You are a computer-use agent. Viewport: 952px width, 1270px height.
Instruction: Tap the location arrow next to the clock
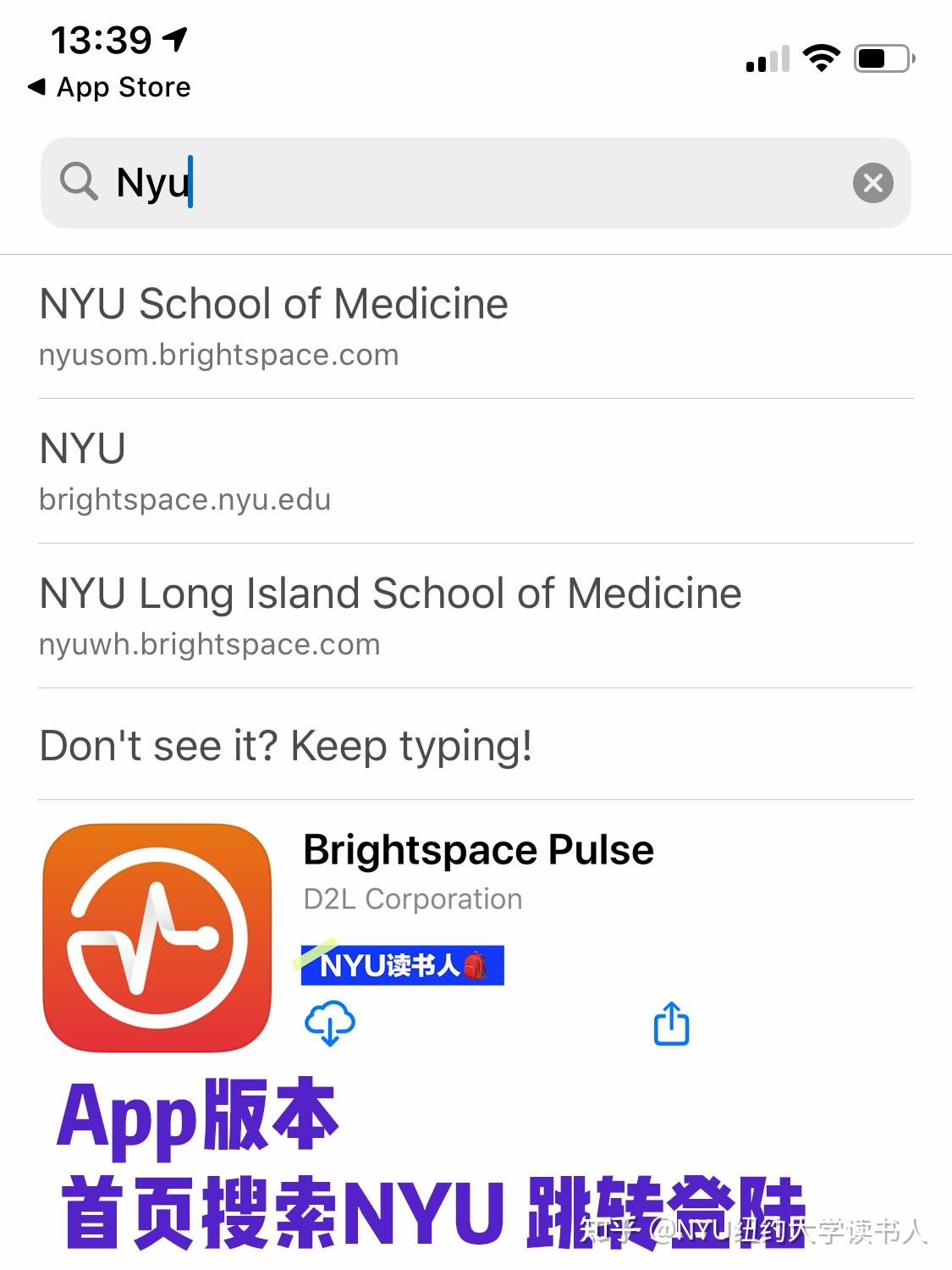(x=175, y=37)
